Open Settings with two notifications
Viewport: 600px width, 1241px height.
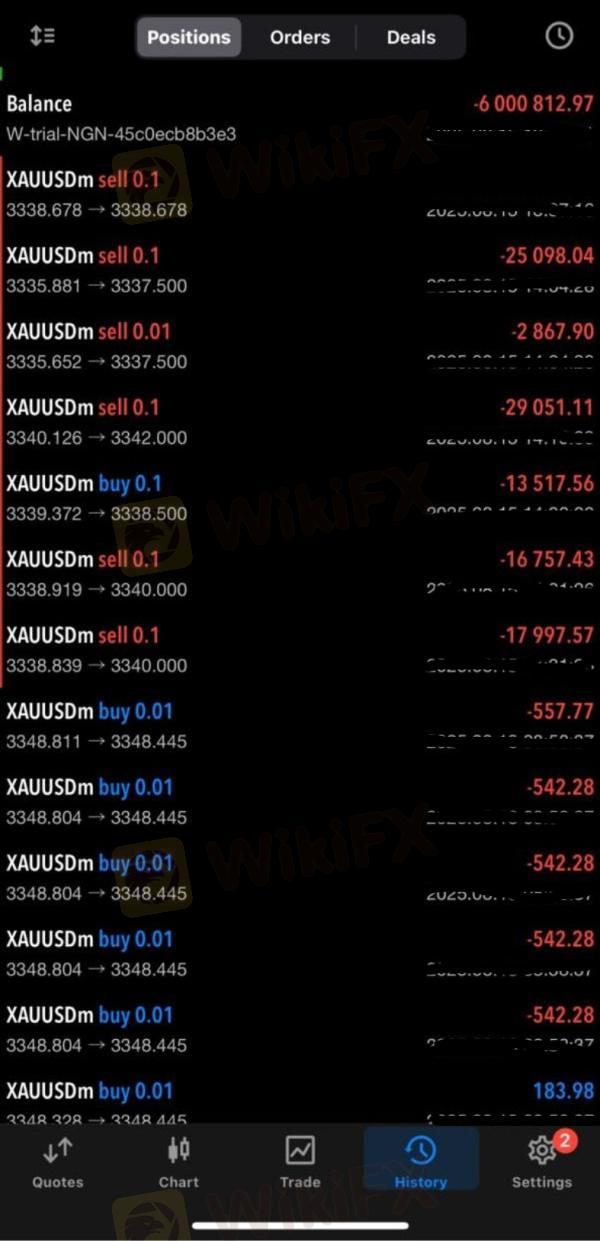(x=542, y=1163)
